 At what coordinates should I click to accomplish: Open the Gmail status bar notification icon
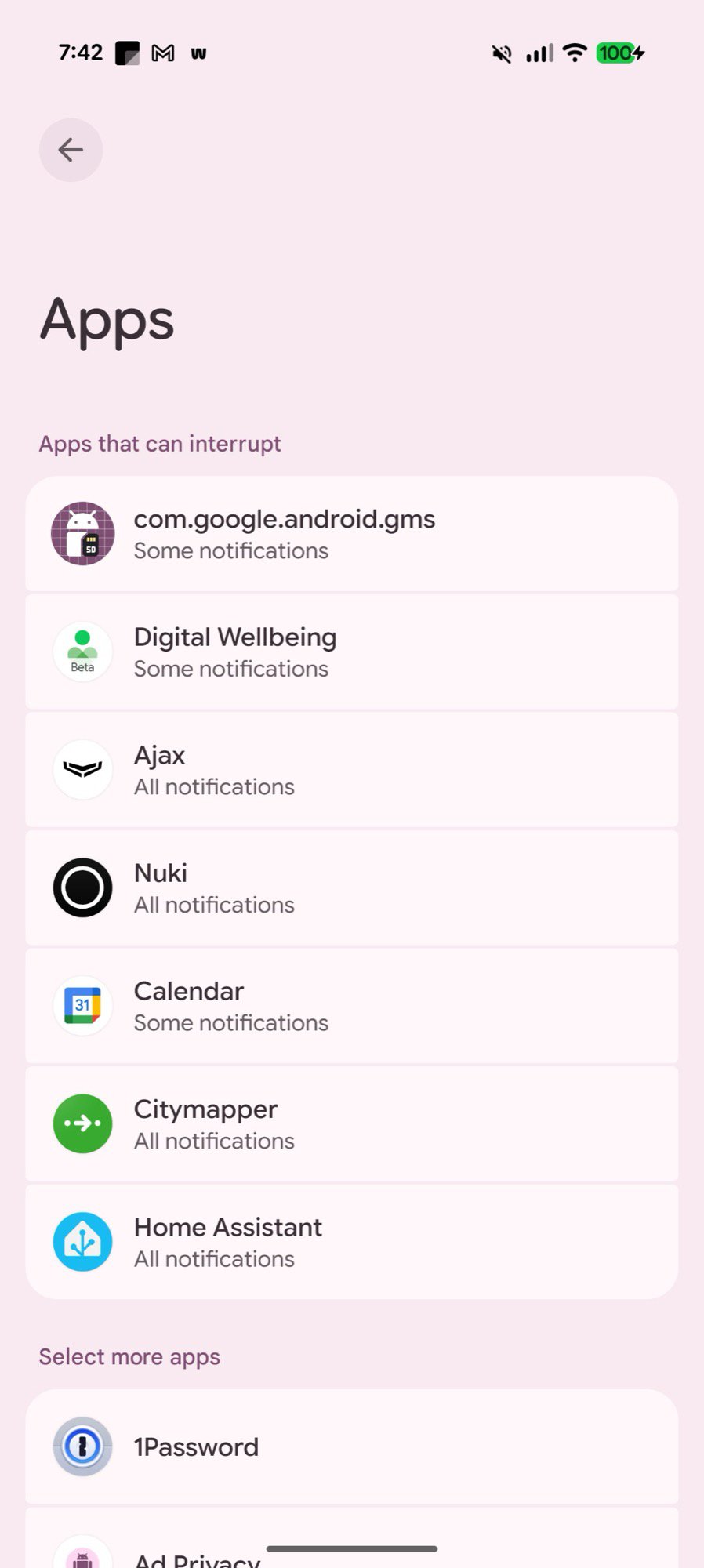[162, 52]
